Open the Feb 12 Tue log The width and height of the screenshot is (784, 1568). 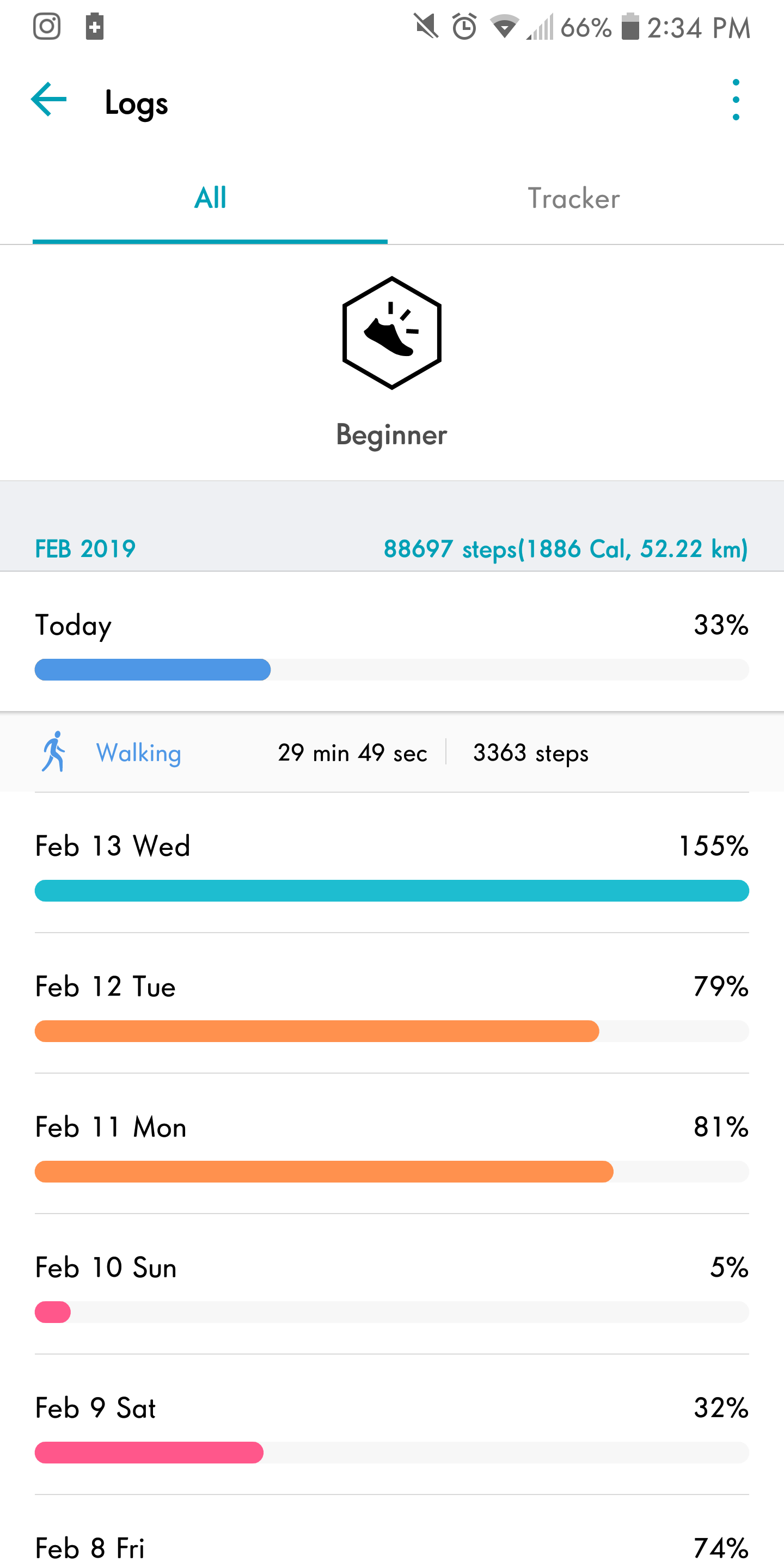[391, 1004]
